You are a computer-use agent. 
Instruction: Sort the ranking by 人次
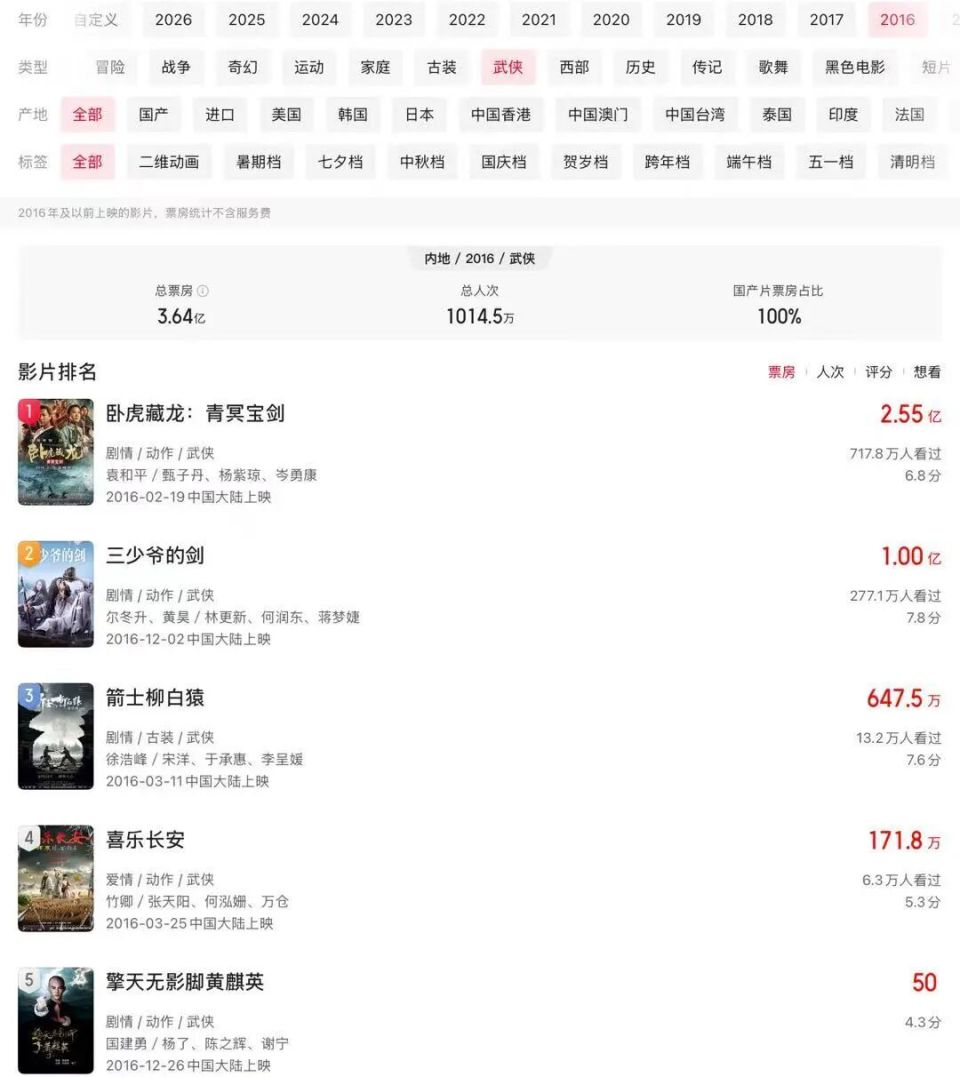[830, 372]
